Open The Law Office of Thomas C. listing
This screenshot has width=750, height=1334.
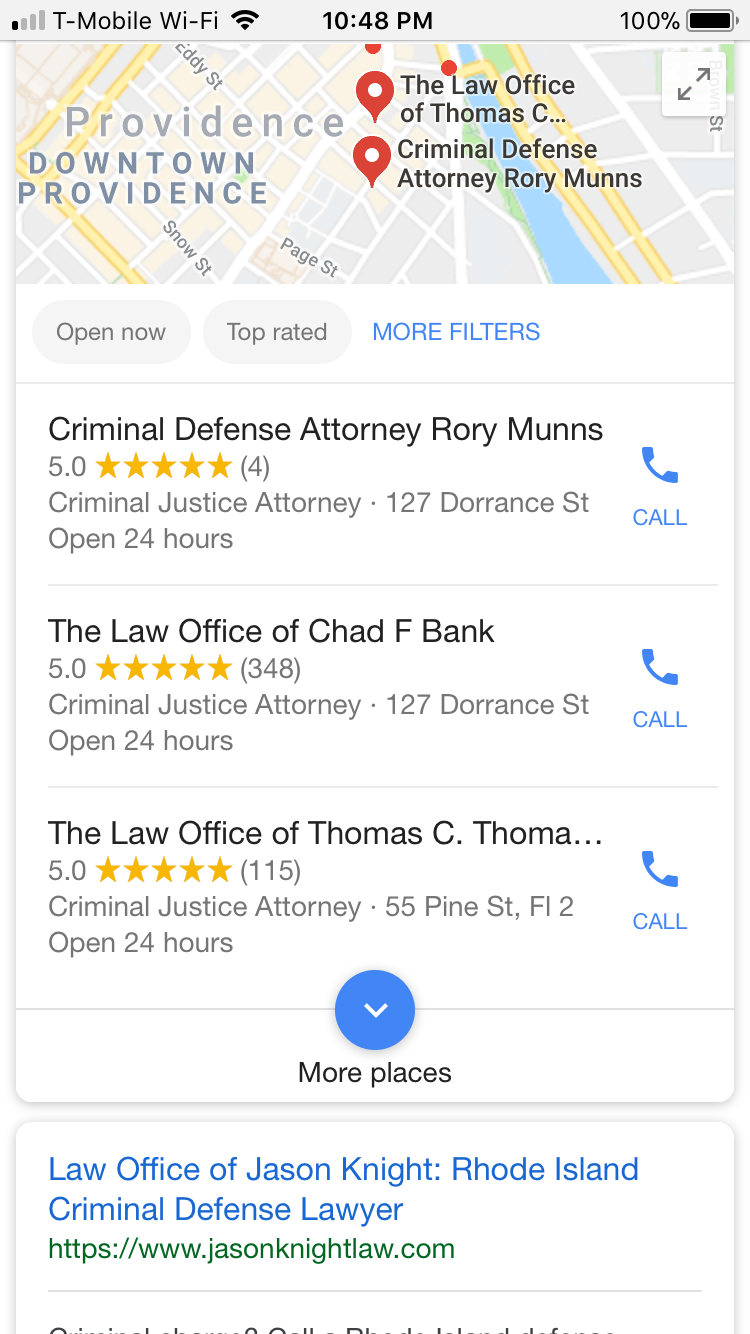click(325, 834)
